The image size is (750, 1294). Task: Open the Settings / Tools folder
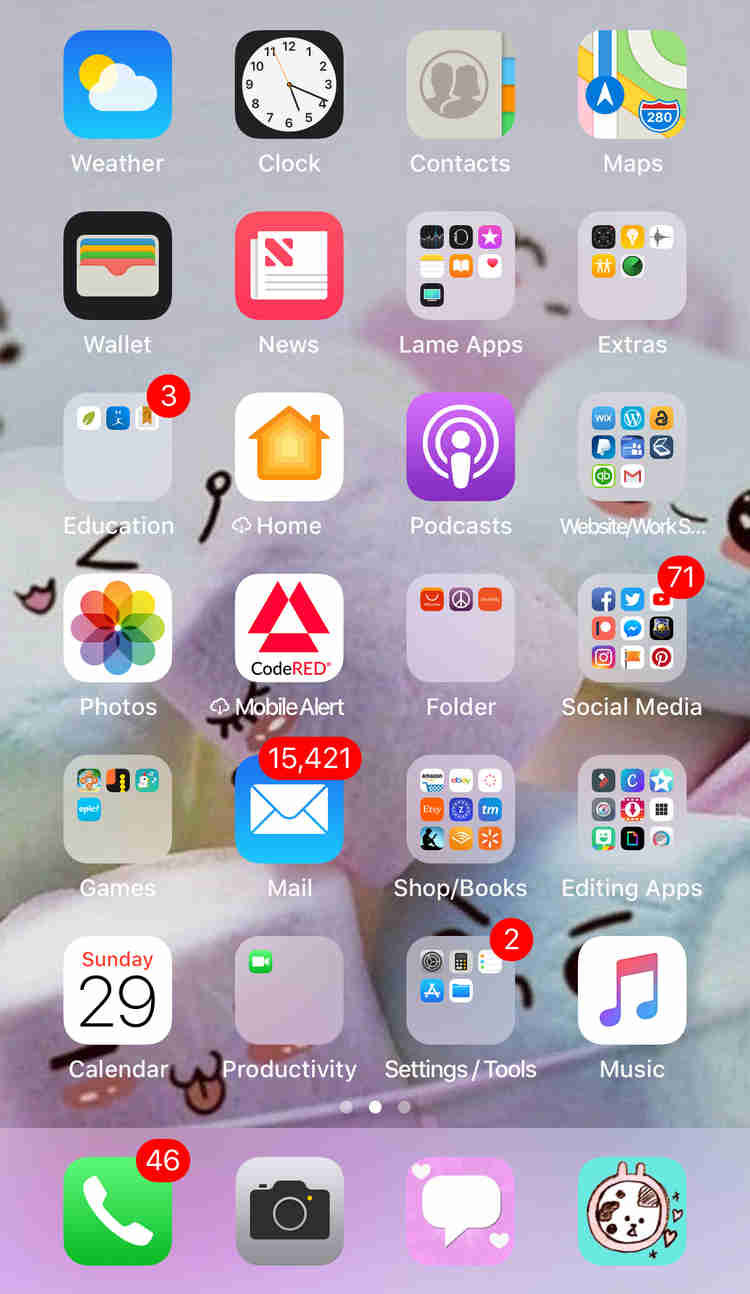pyautogui.click(x=460, y=990)
